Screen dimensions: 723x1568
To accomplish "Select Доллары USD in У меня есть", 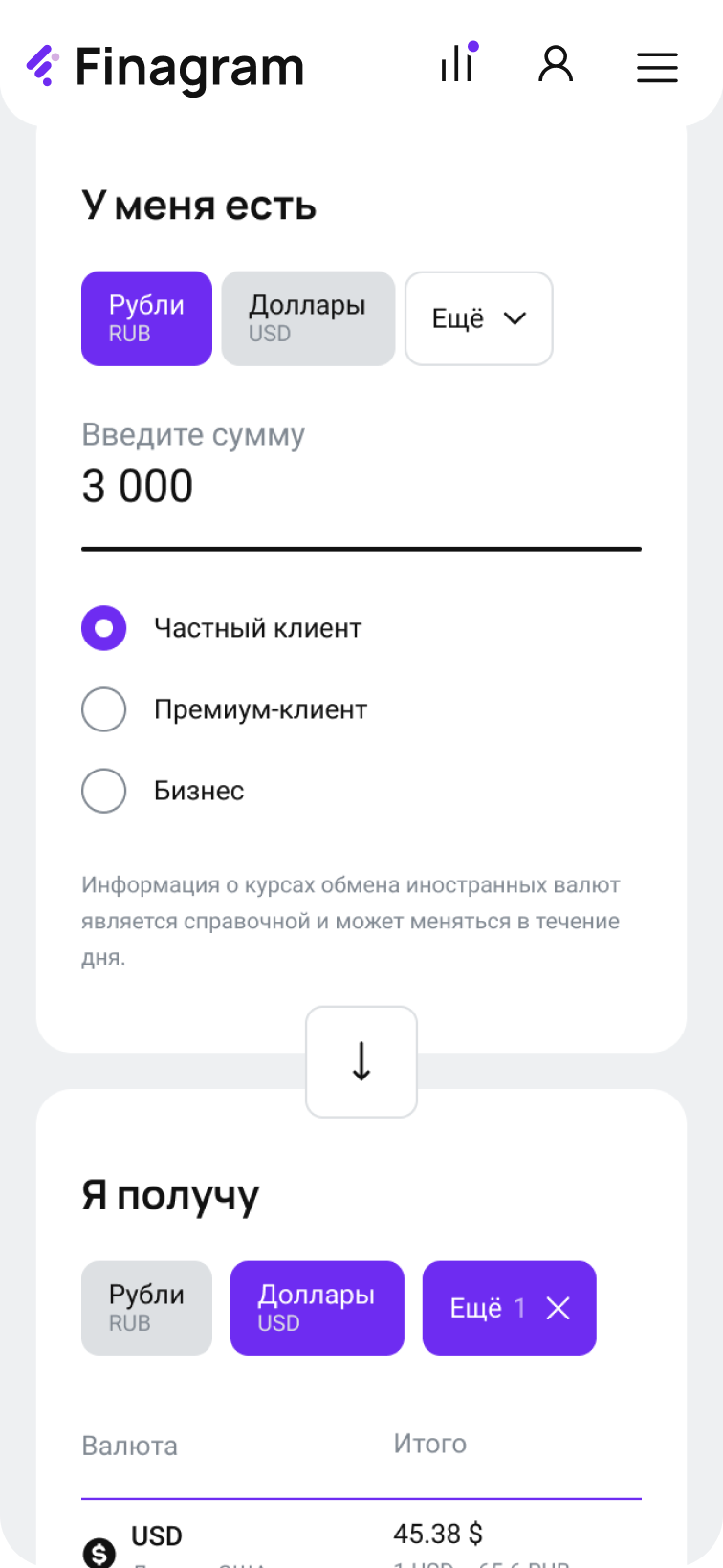I will [307, 318].
